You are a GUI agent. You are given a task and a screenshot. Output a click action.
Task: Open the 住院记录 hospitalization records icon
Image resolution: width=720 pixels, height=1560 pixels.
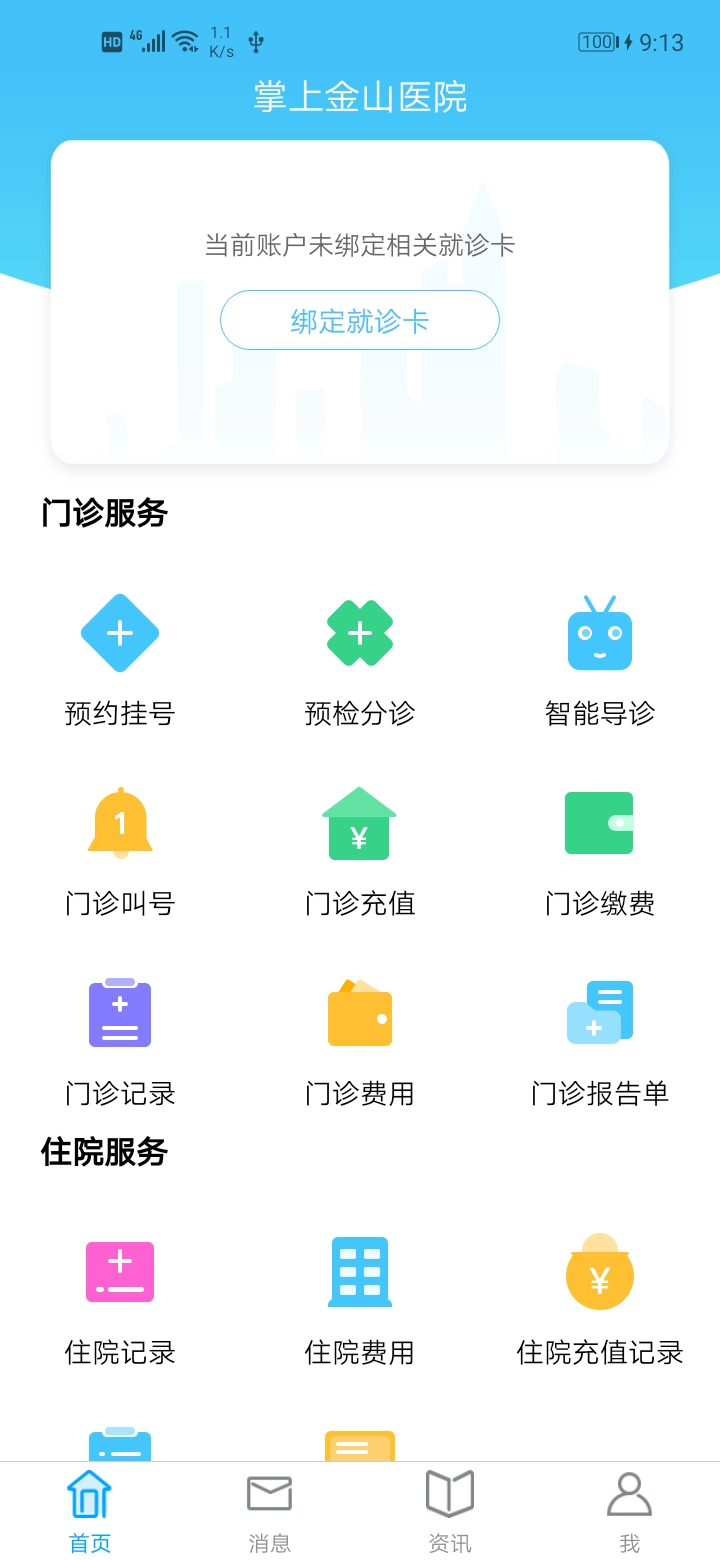coord(120,1272)
